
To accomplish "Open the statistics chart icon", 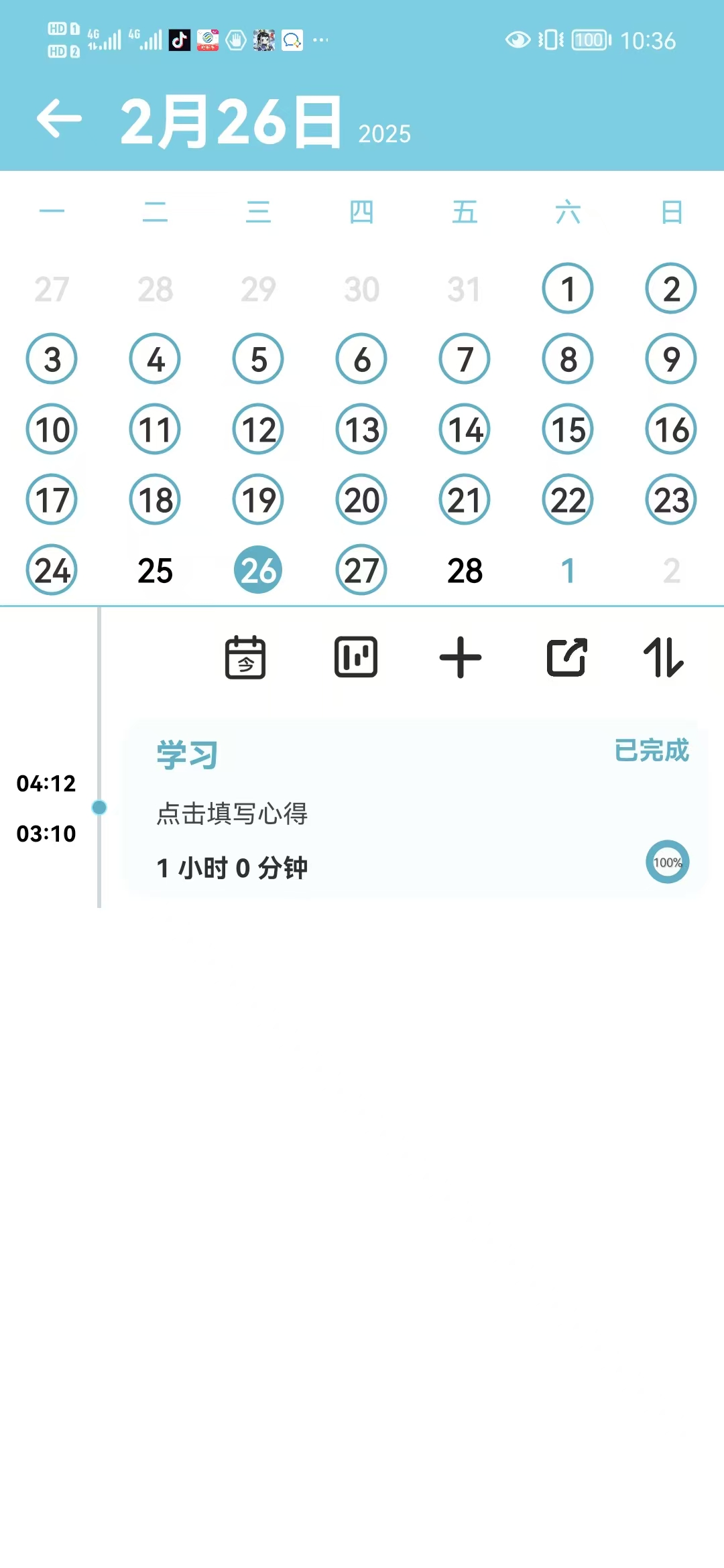I will [x=356, y=657].
